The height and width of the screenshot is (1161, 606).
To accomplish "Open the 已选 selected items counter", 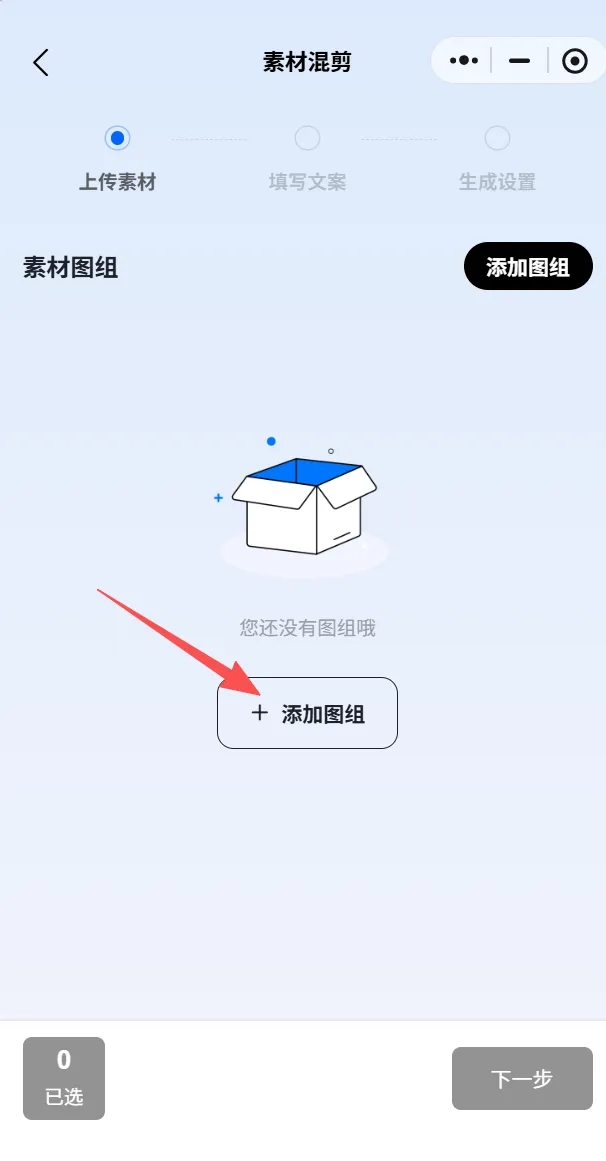I will (64, 1078).
